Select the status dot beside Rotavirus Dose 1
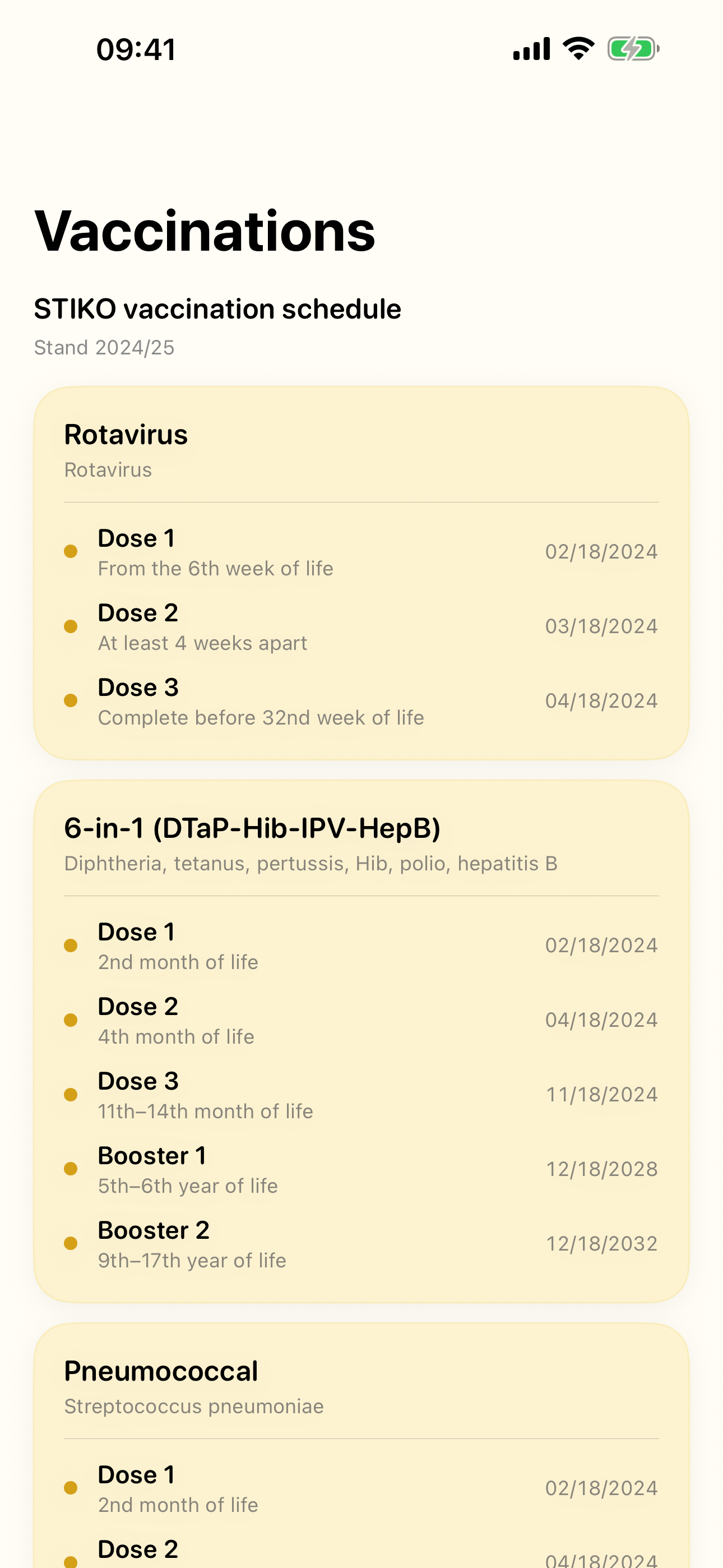This screenshot has width=723, height=1568. point(71,551)
